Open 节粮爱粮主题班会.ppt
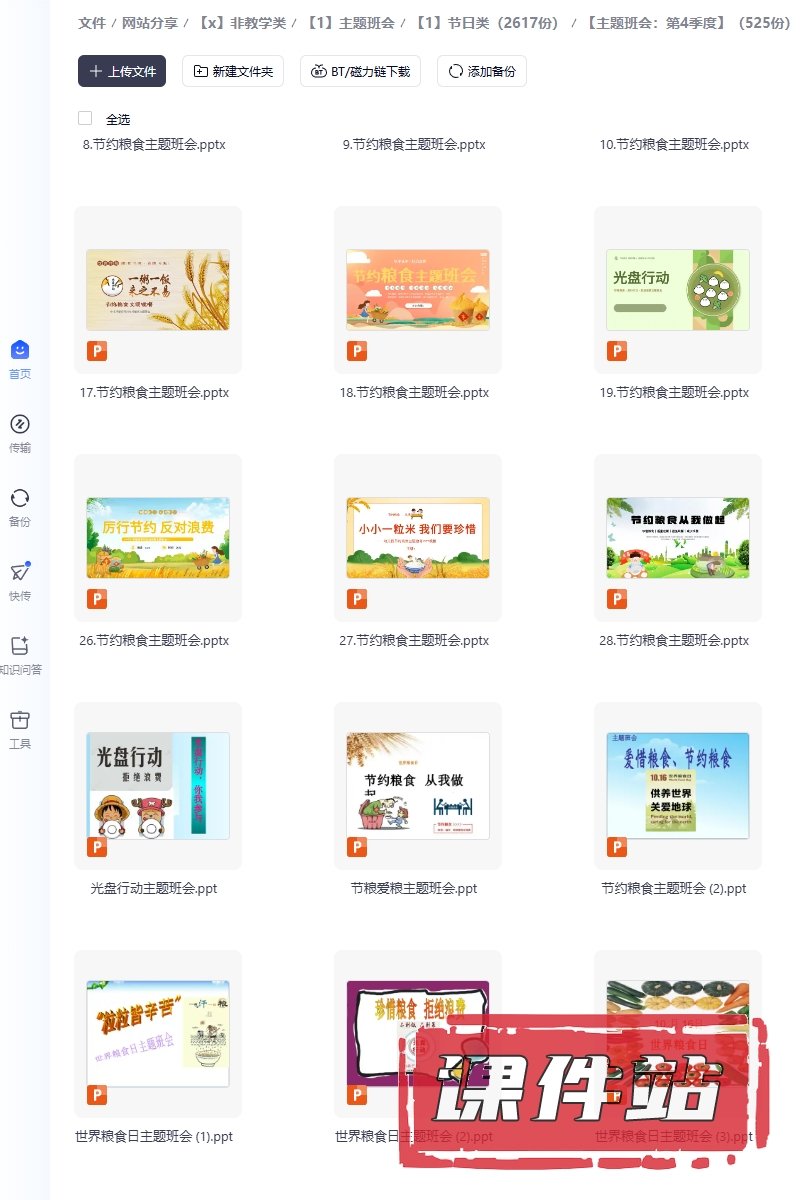800x1200 pixels. point(418,786)
